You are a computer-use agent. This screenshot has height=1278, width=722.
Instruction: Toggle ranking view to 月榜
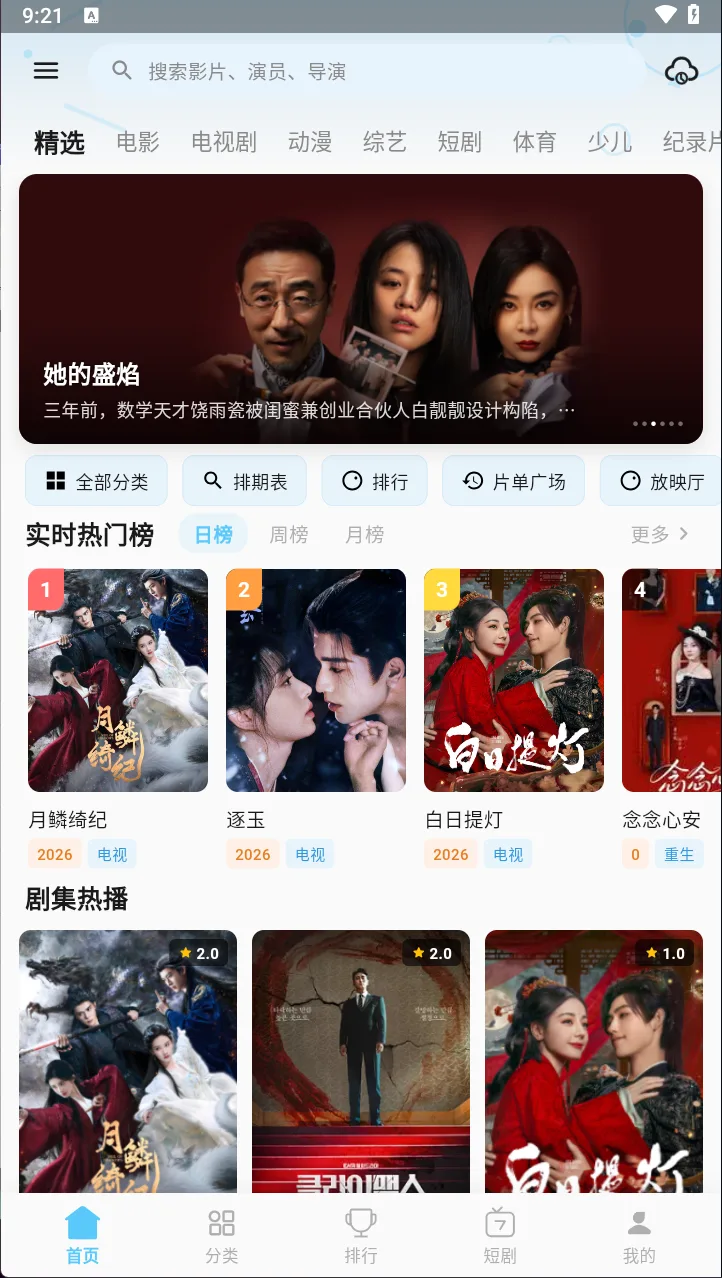coord(364,534)
